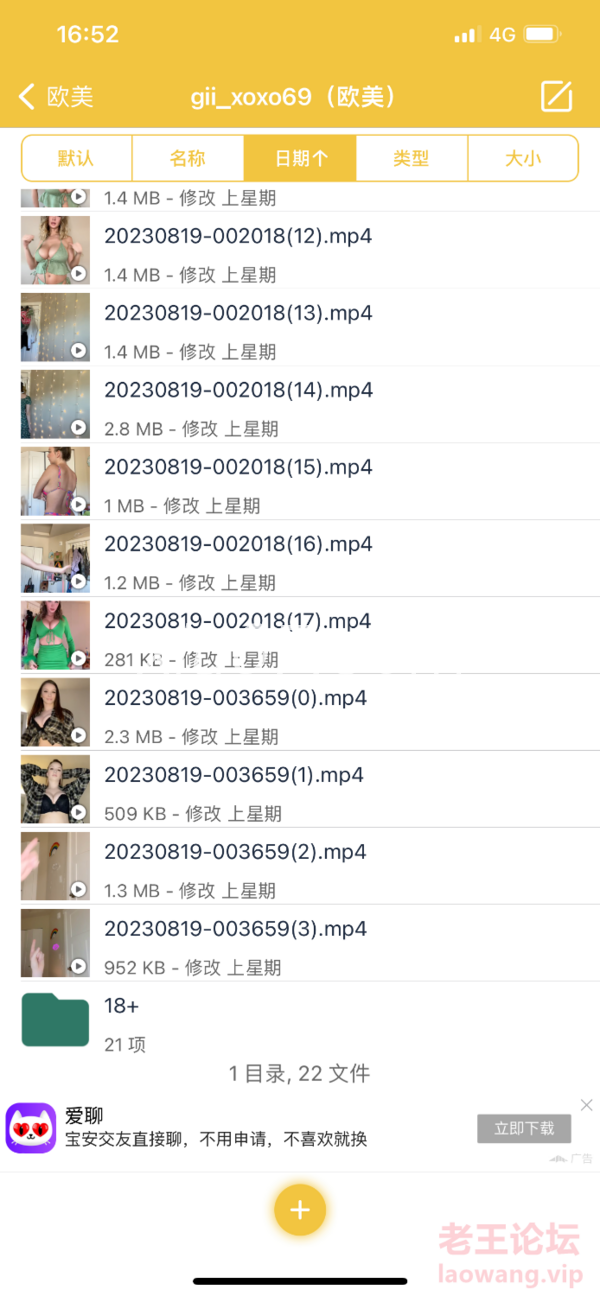Sort files by 类型
Image resolution: width=600 pixels, height=1296 pixels.
[411, 158]
